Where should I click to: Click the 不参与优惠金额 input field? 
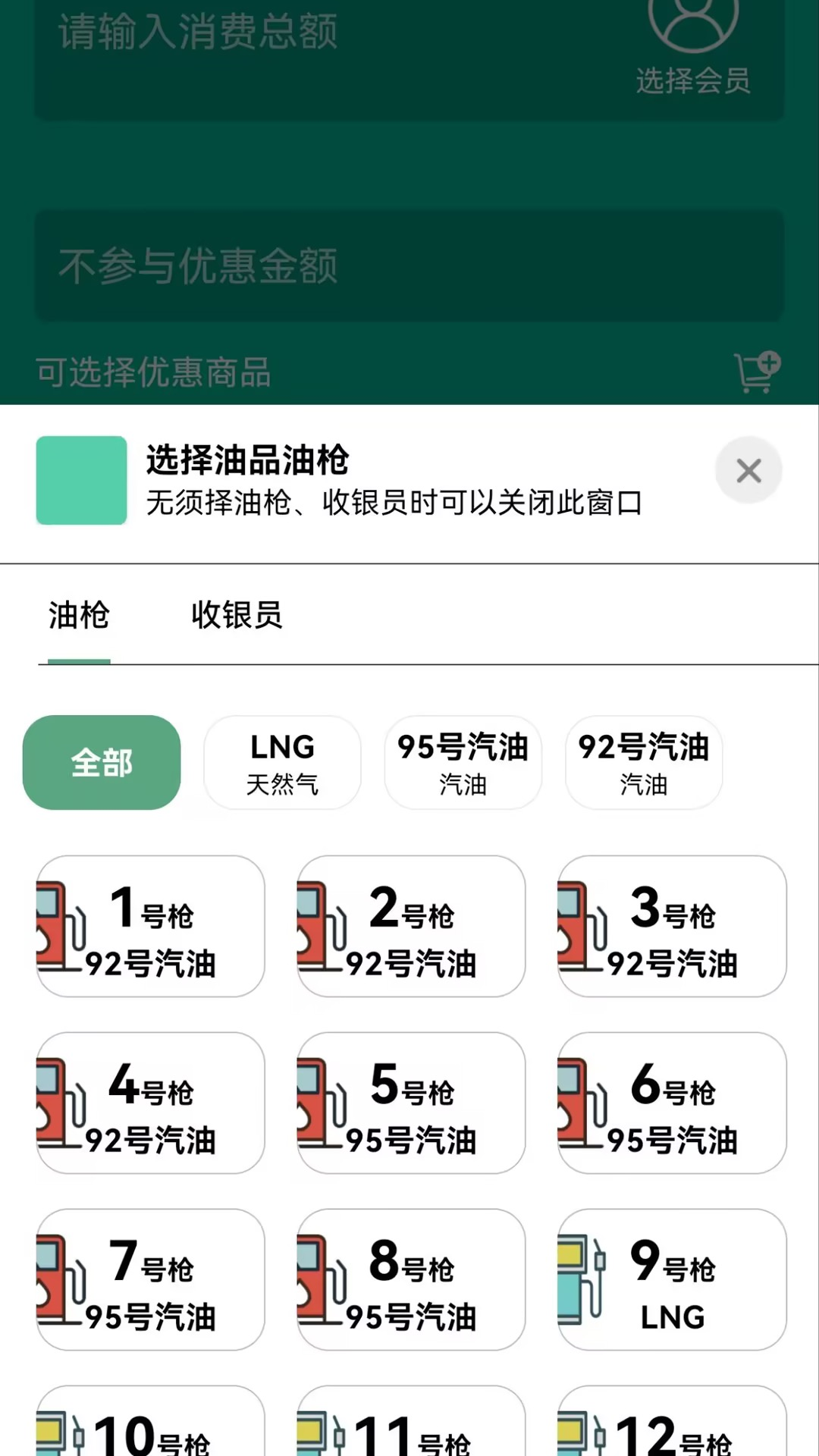[303, 265]
